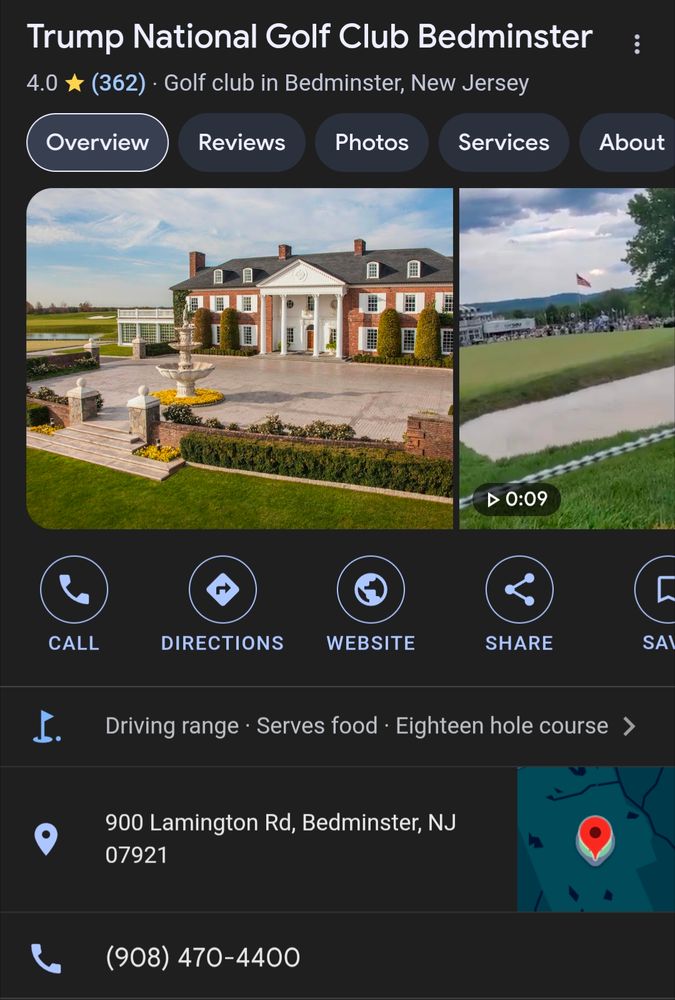Play the 0:09 golf course video
Screen dimensions: 675x1000
566,358
